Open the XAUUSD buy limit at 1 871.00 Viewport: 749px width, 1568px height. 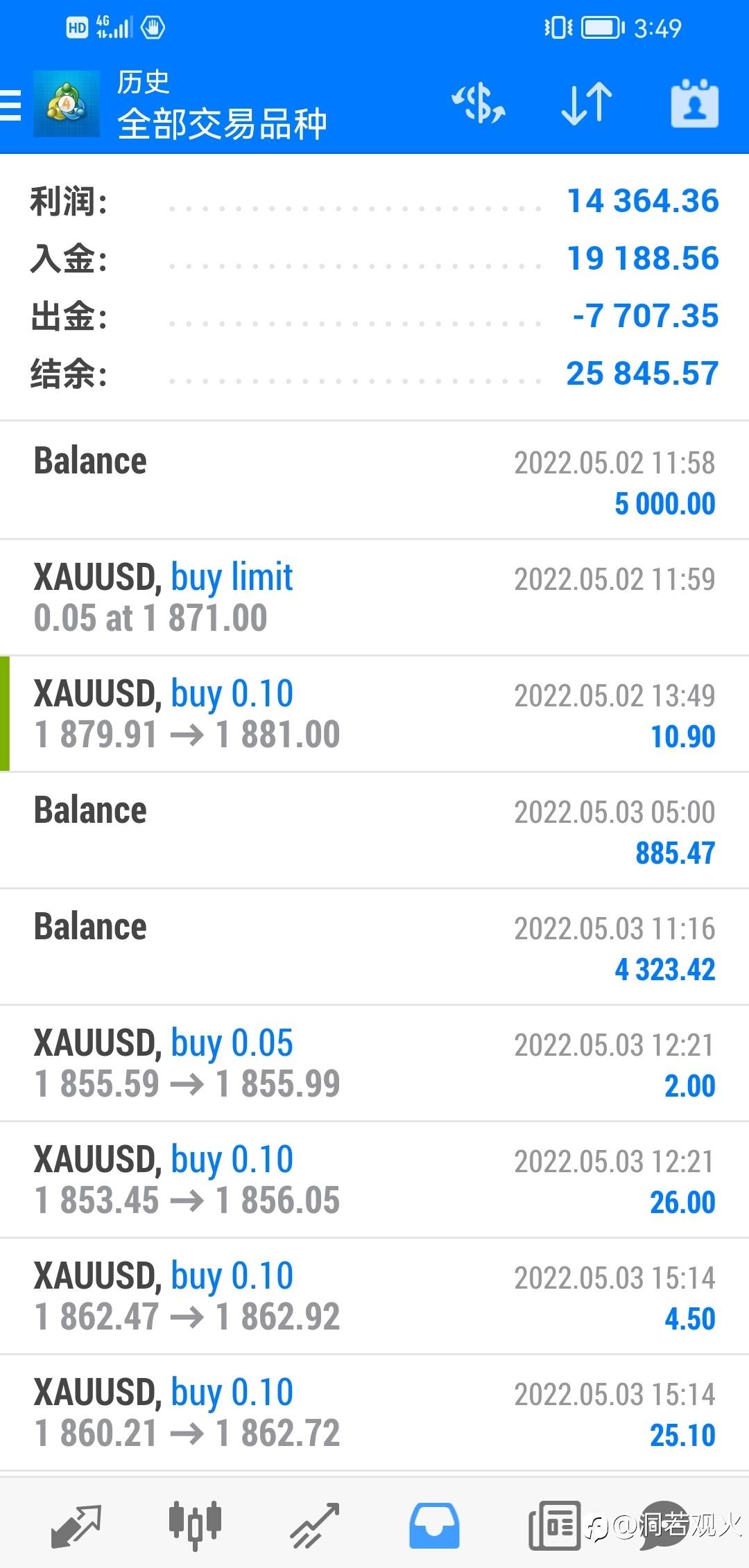pos(374,598)
